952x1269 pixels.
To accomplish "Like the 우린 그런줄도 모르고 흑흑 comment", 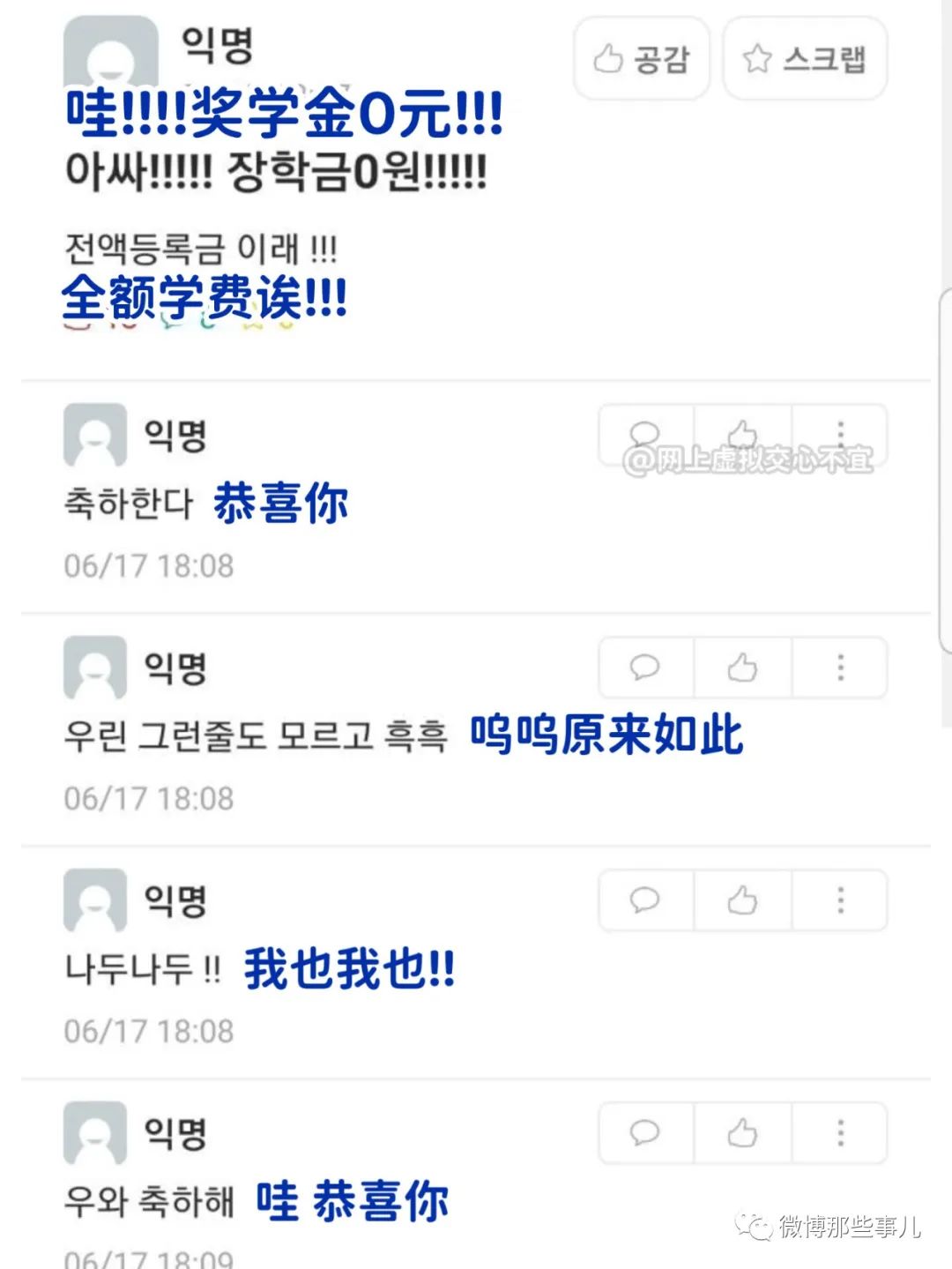I will 742,668.
